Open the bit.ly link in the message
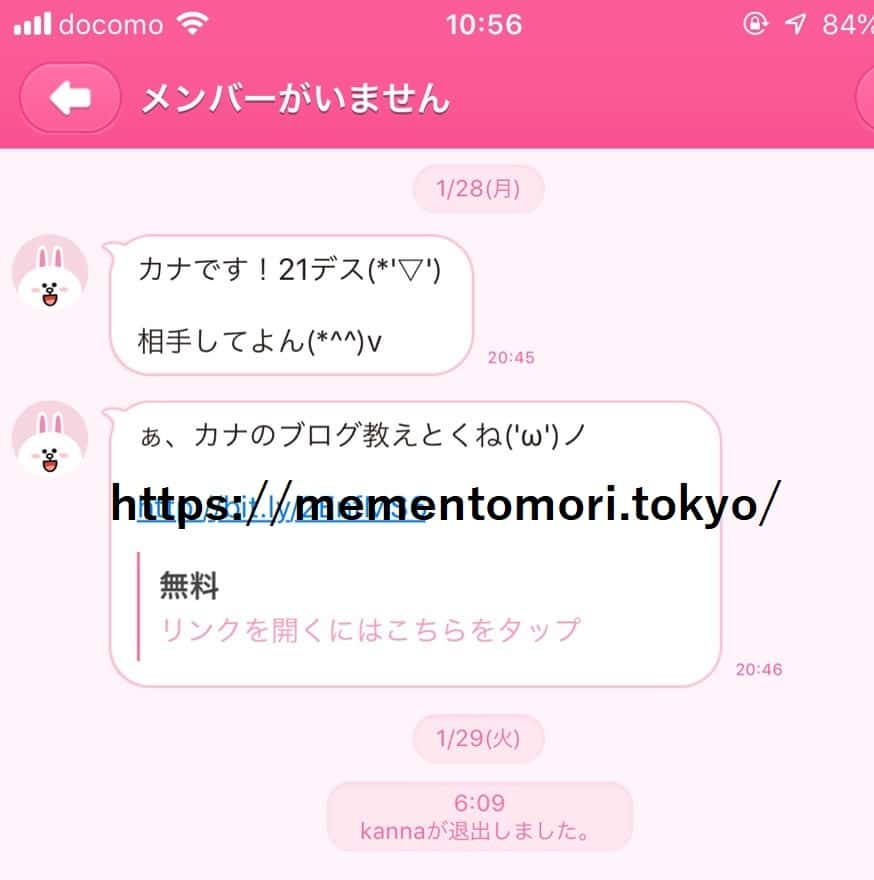Image resolution: width=874 pixels, height=880 pixels. point(280,510)
